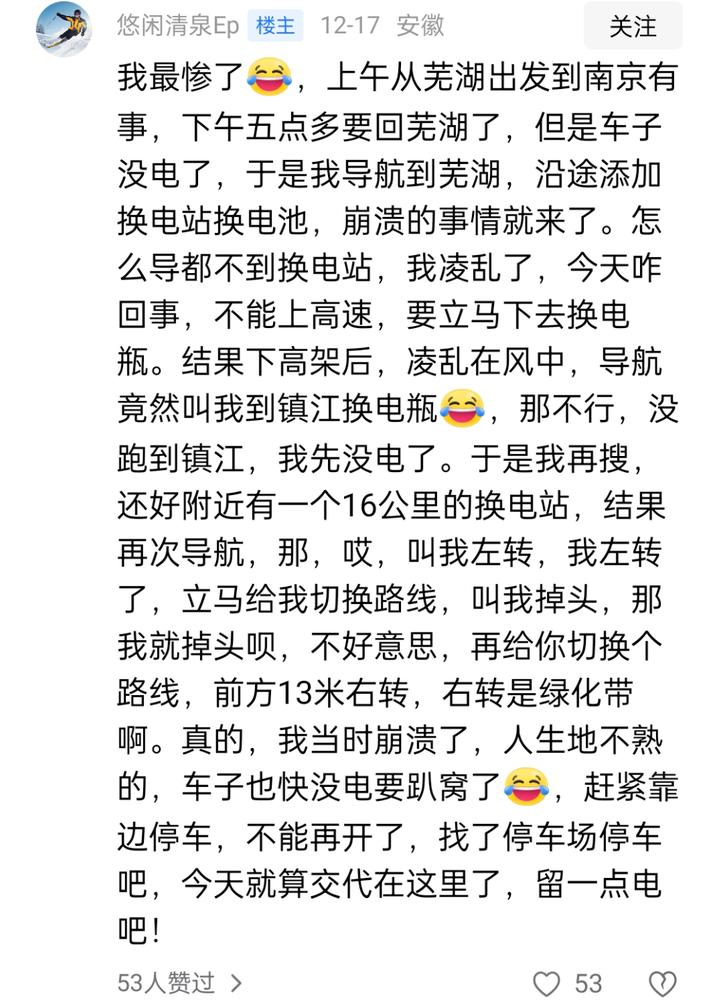Dislike the post with the broken heart
720x1001 pixels.
coord(663,982)
